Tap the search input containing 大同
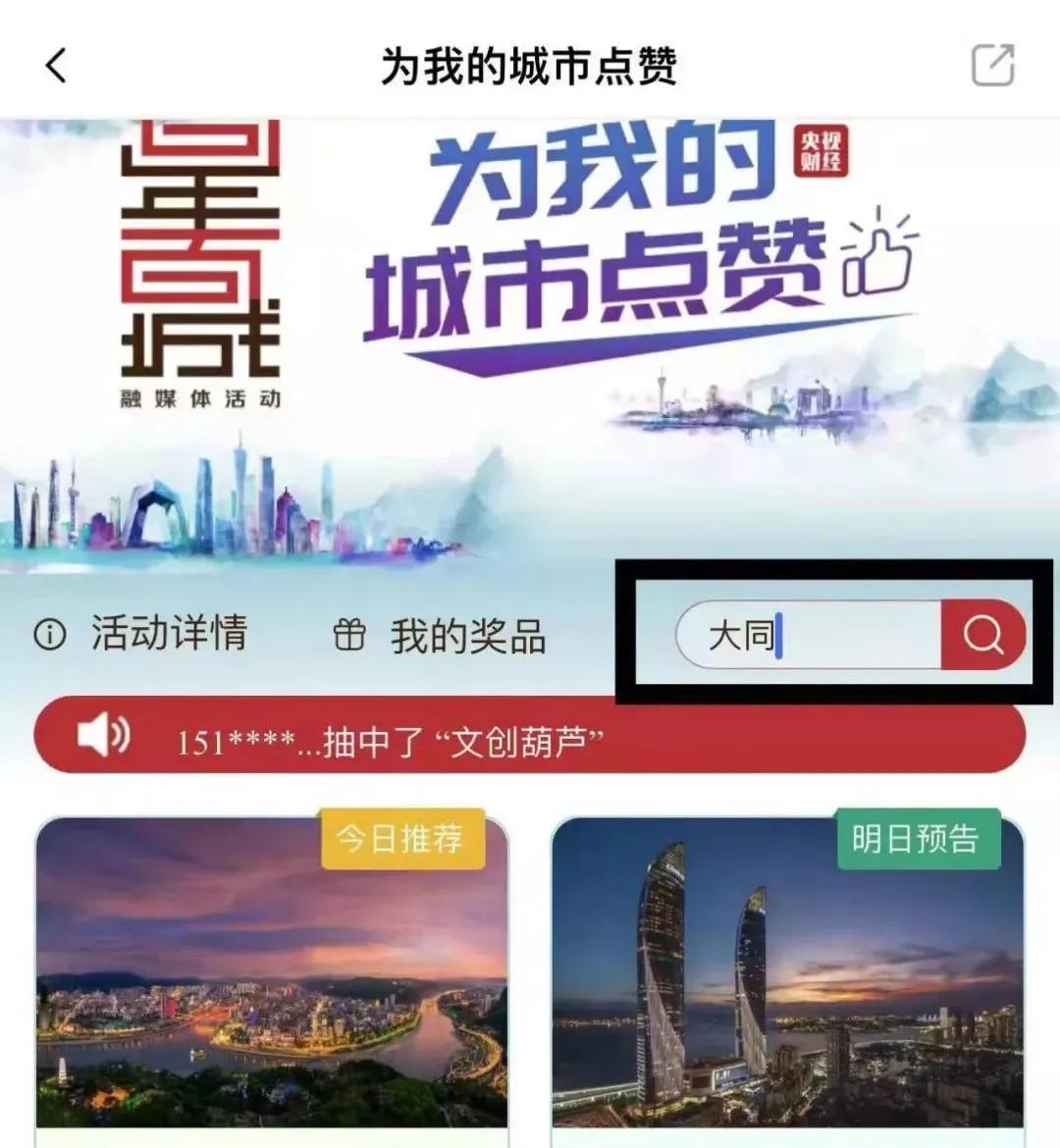Image resolution: width=1060 pixels, height=1148 pixels. click(x=805, y=635)
